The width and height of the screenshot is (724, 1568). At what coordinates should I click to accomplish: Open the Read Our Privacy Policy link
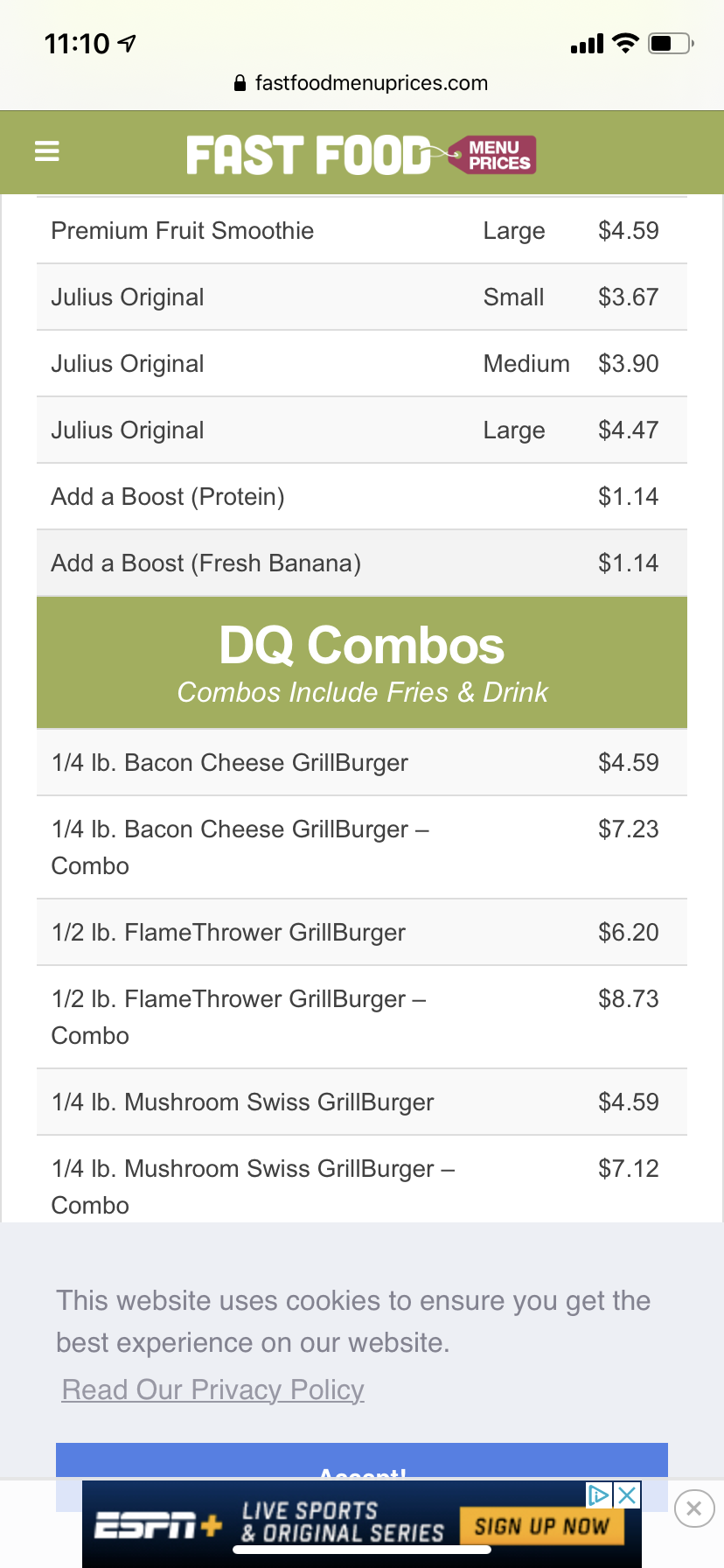pos(212,1389)
